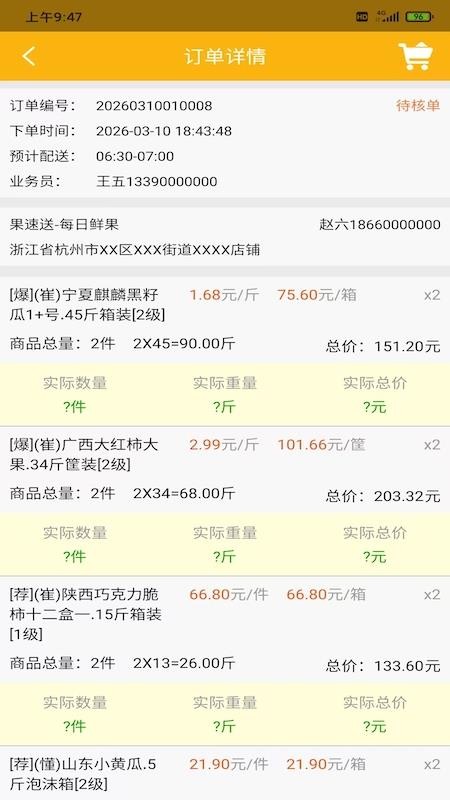Open the 广西大红柿大果 order item
Screen dimensions: 450x800
tap(225, 470)
